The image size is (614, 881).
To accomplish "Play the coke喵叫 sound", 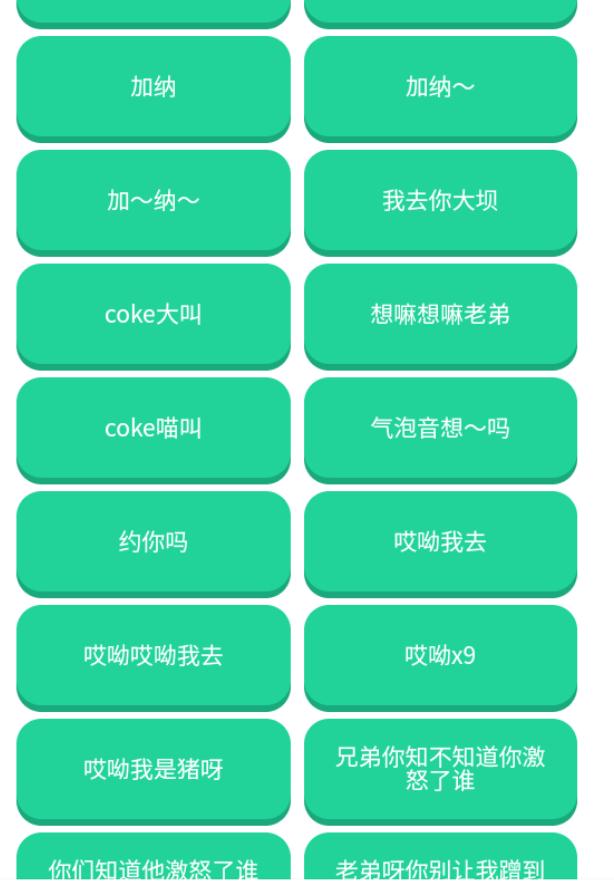I will tap(153, 428).
